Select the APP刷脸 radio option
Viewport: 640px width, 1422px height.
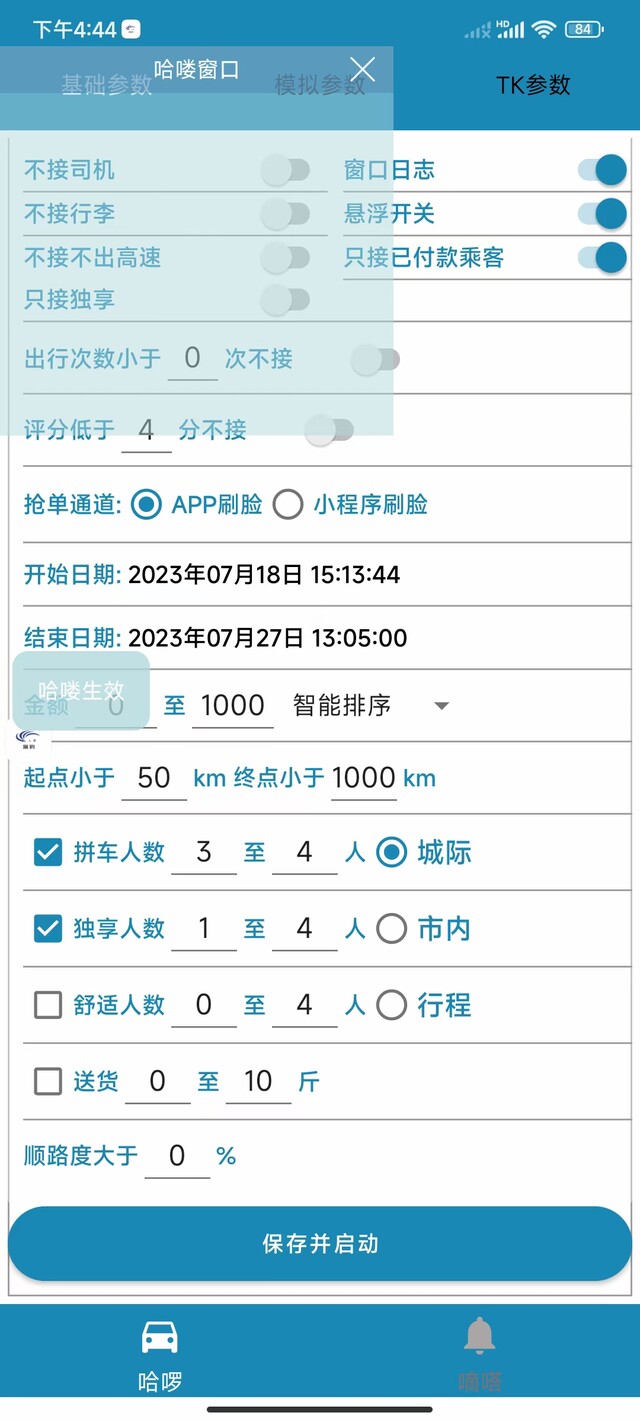coord(147,505)
